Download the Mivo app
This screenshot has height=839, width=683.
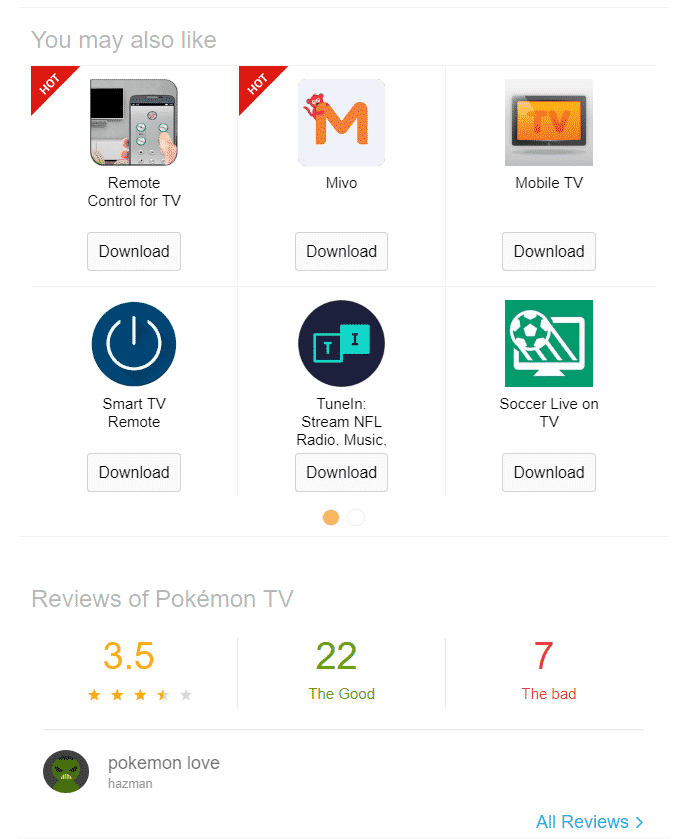pyautogui.click(x=341, y=252)
